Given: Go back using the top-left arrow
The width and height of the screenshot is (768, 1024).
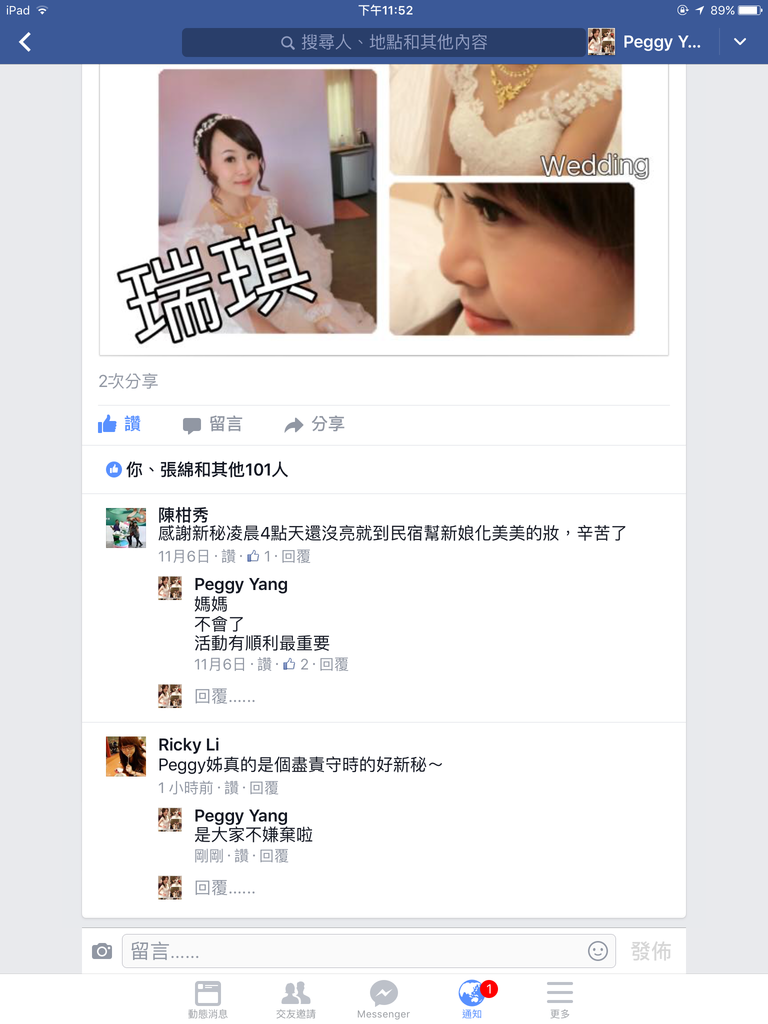Looking at the screenshot, I should [26, 42].
